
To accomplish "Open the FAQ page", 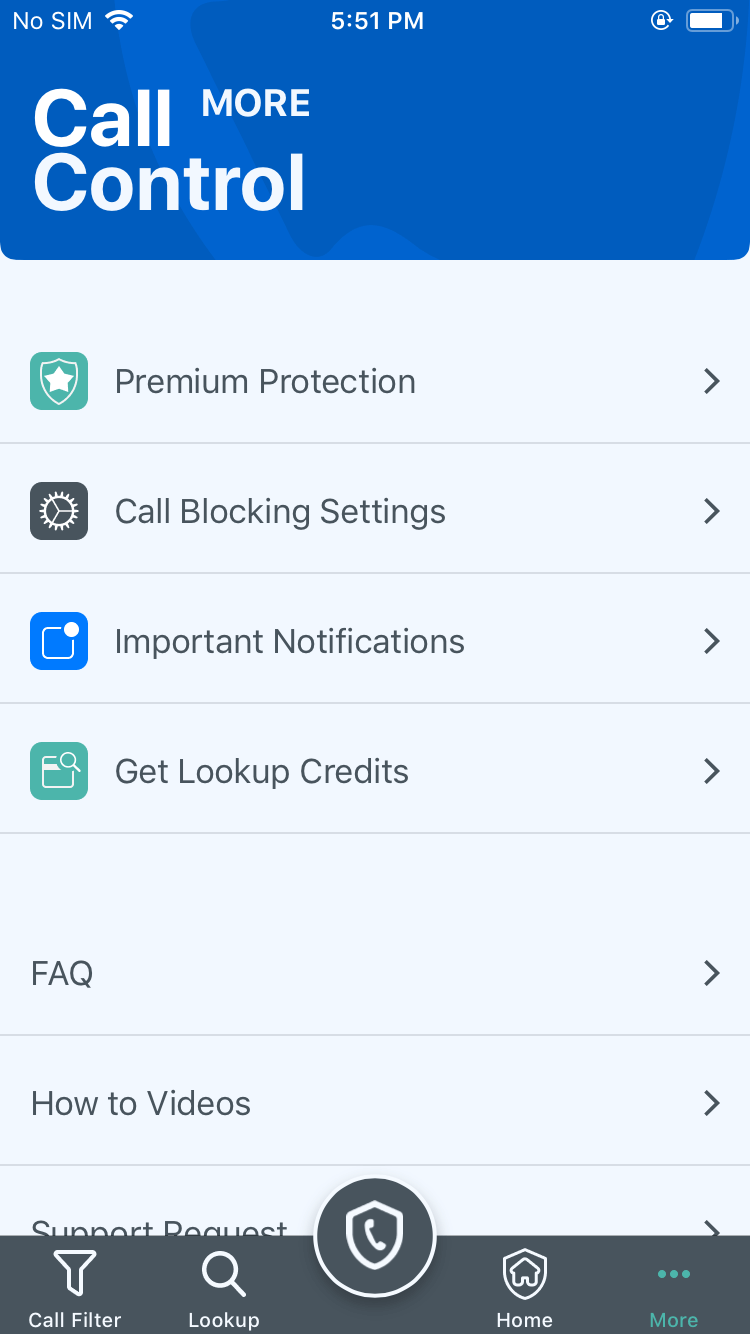I will click(375, 973).
